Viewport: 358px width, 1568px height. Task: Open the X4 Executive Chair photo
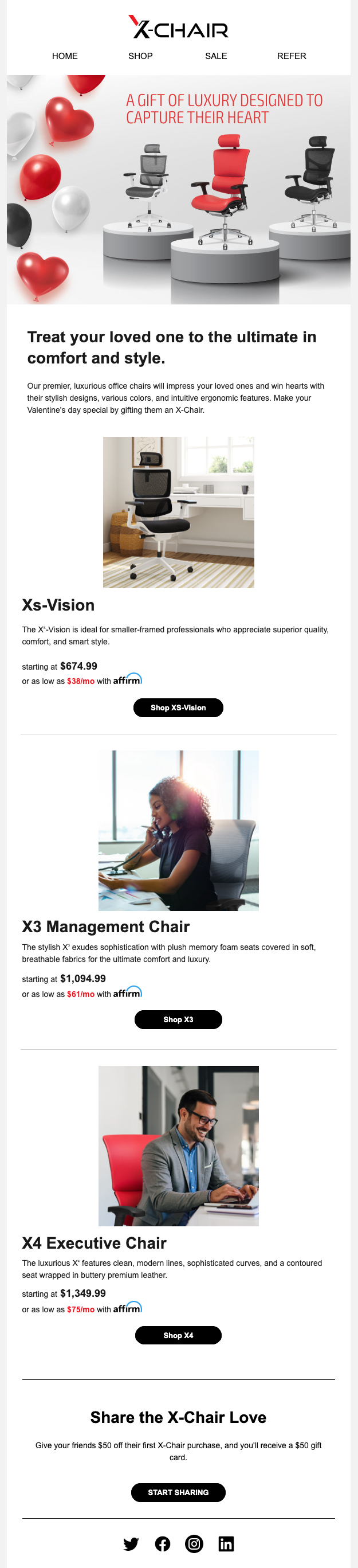click(179, 1145)
